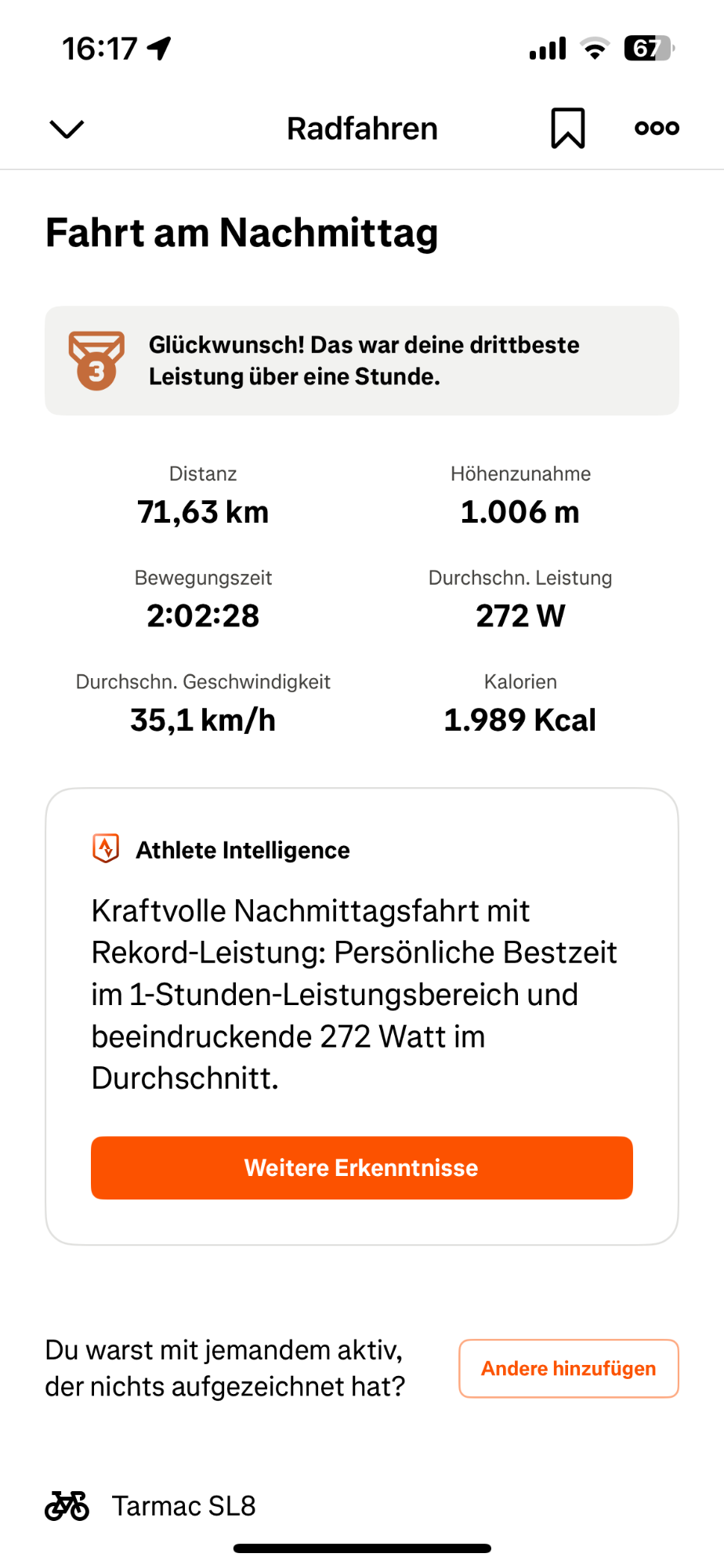Tap the Weitere Erkenntnisse button
The image size is (724, 1568).
tap(361, 1167)
